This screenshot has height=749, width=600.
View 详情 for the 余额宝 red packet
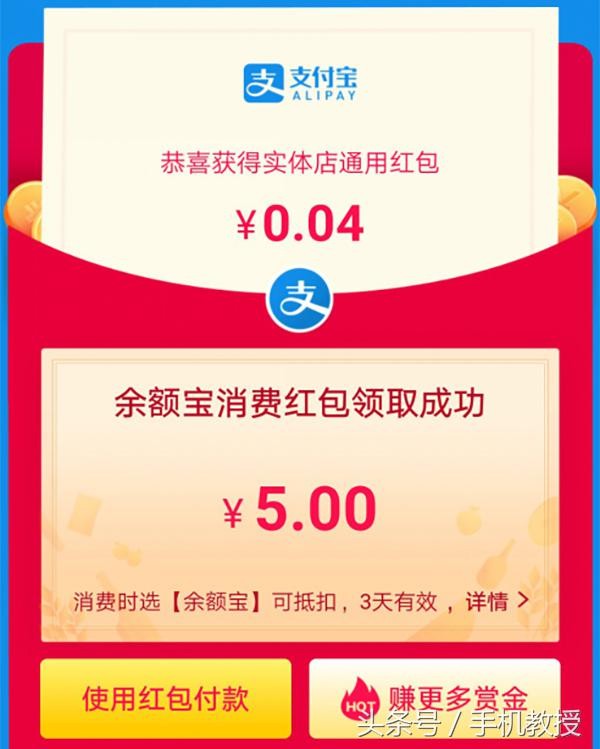coord(494,601)
